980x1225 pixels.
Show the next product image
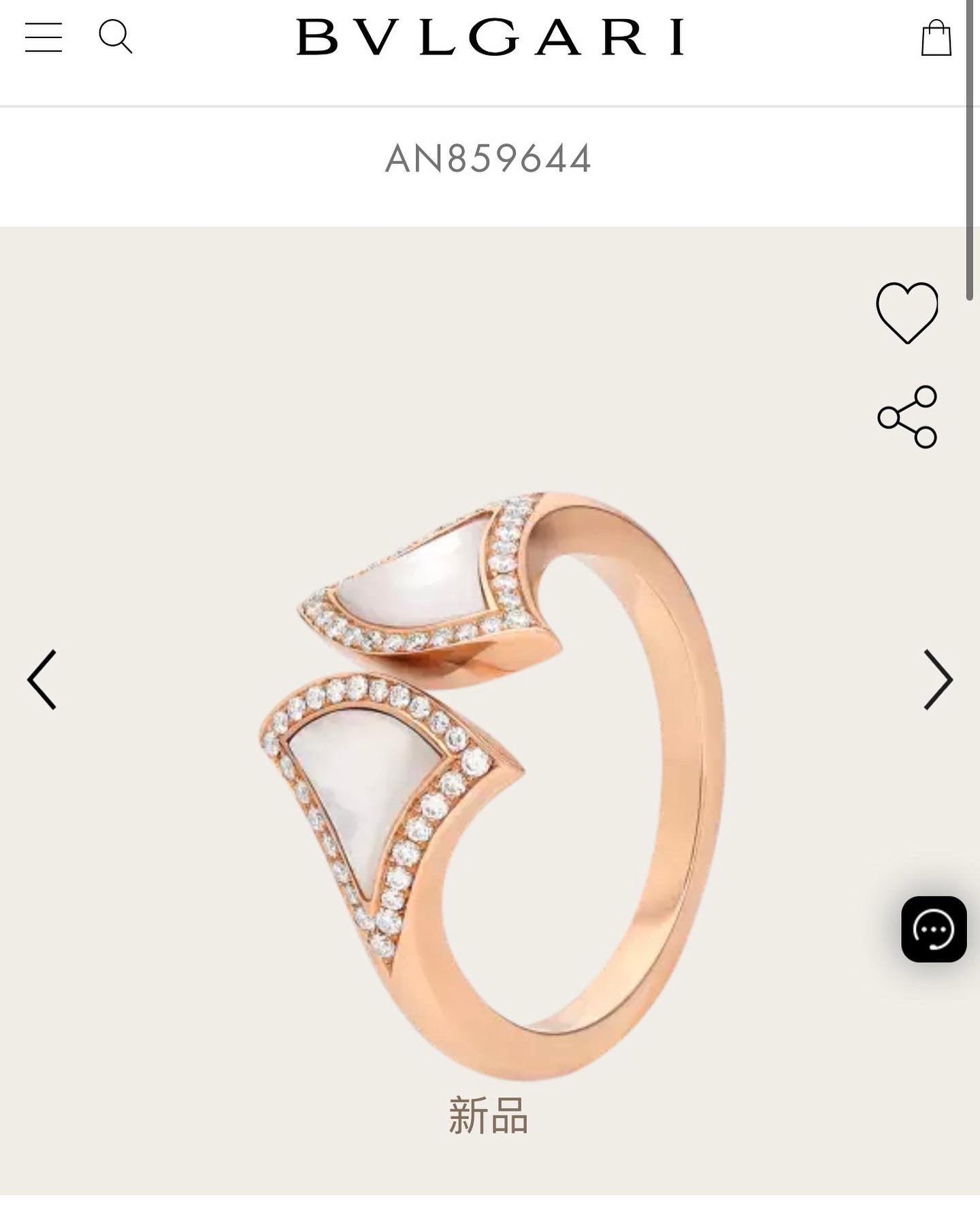(x=938, y=679)
